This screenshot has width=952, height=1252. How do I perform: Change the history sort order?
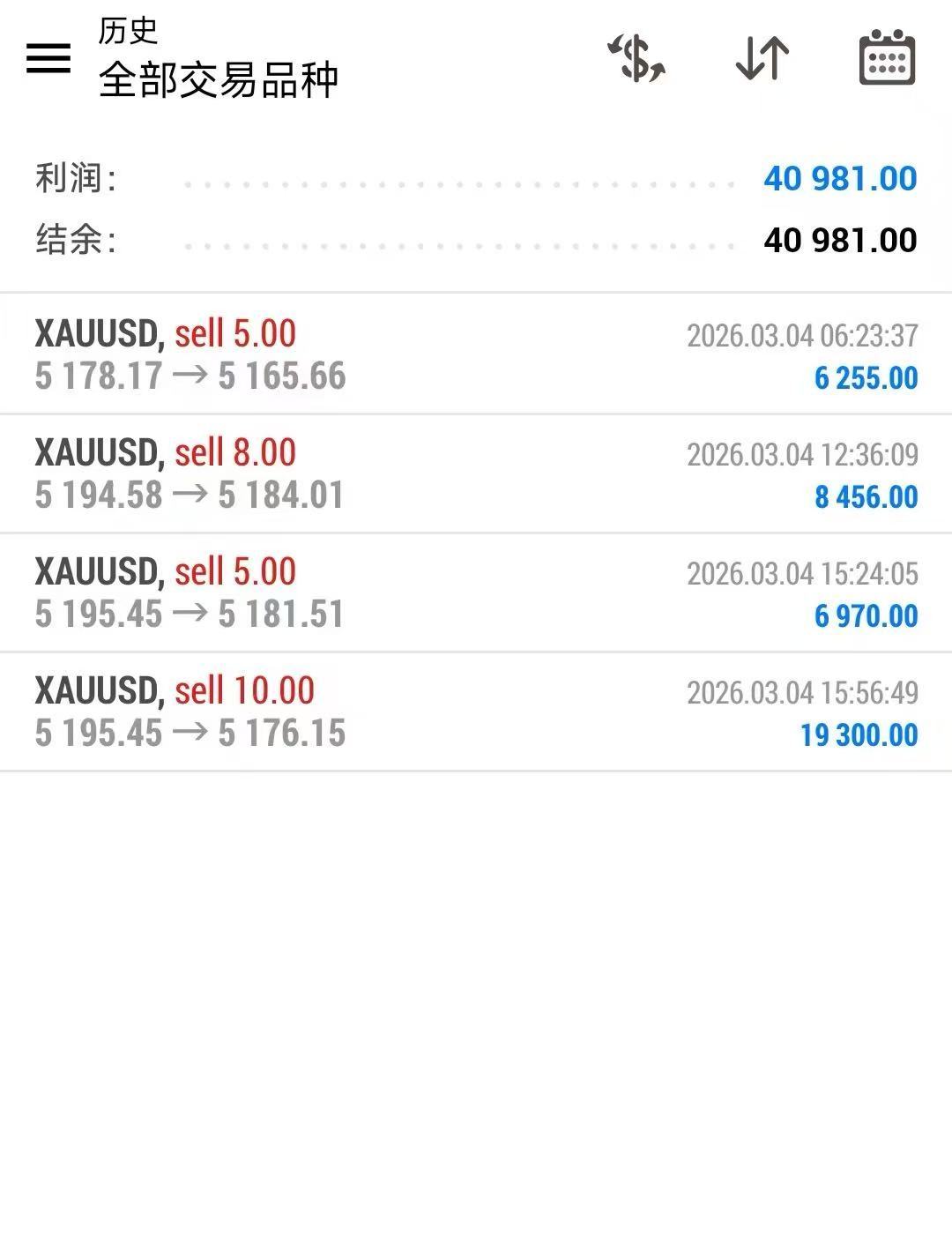(x=762, y=58)
